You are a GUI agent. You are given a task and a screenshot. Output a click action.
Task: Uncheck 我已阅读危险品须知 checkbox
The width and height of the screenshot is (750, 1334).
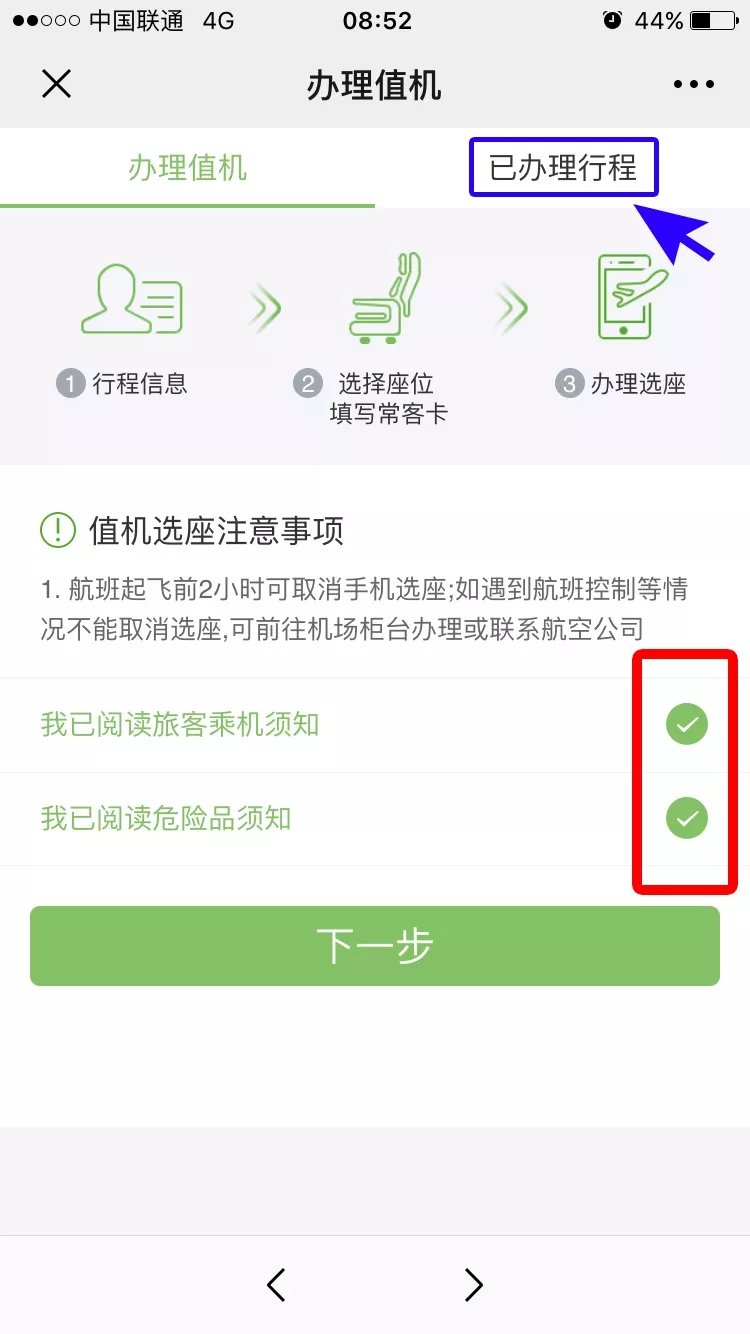click(x=686, y=819)
